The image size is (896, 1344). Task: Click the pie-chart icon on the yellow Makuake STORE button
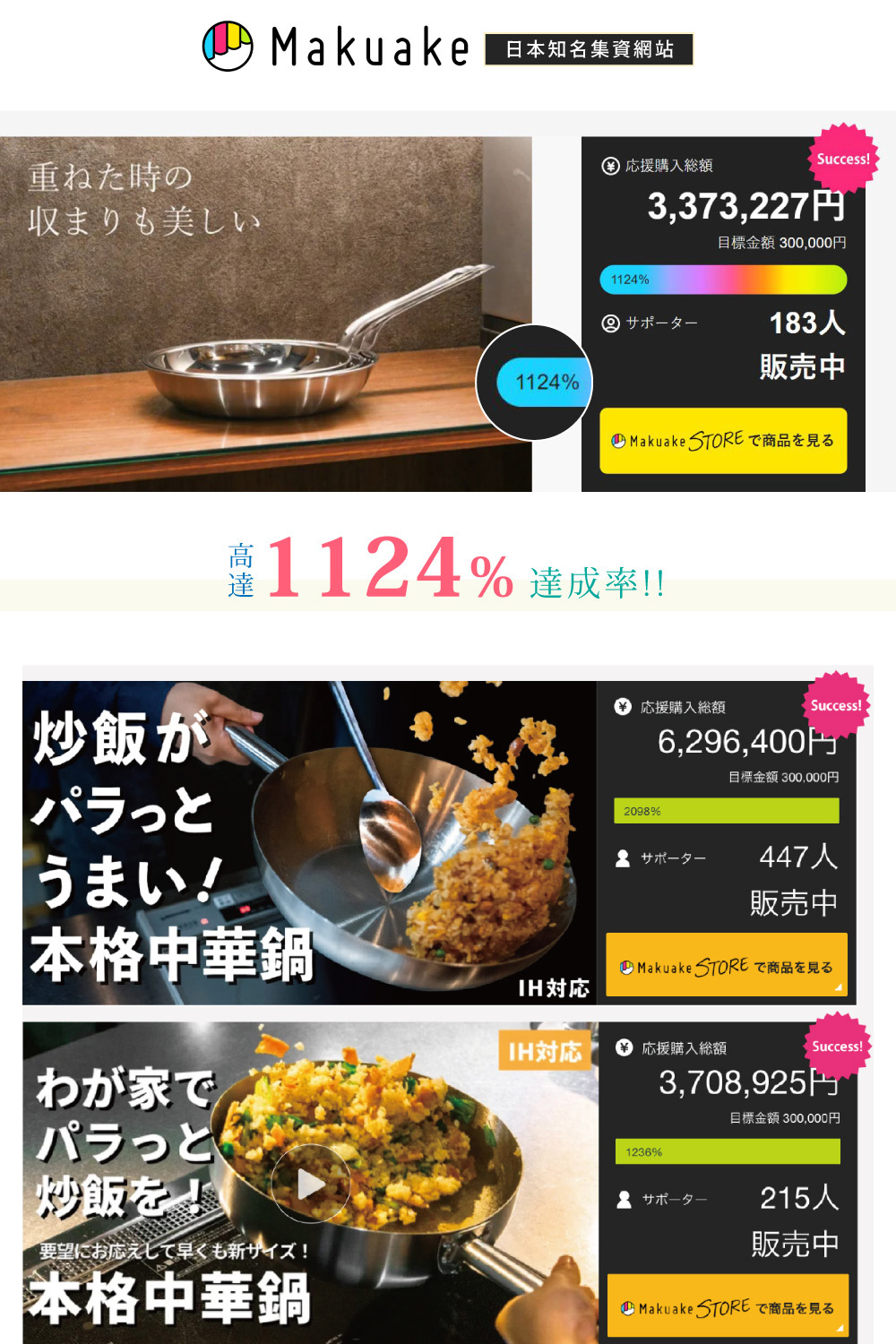(x=618, y=440)
